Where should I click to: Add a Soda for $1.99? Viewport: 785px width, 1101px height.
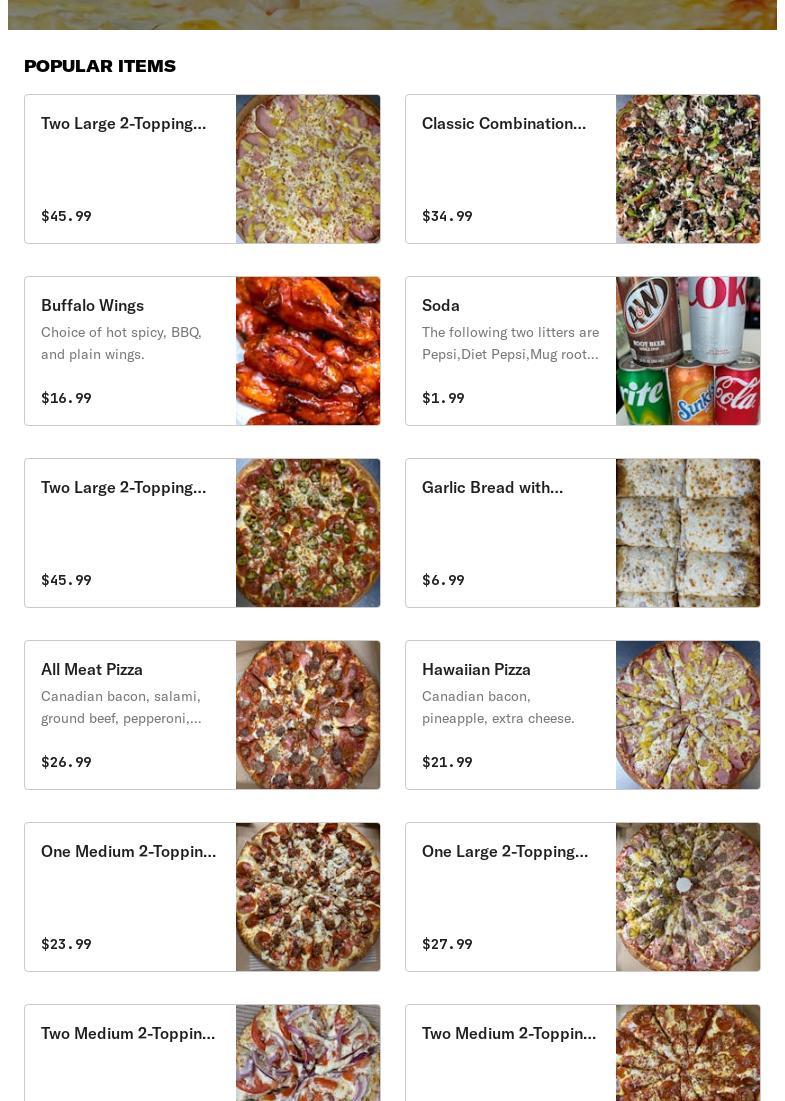(582, 351)
